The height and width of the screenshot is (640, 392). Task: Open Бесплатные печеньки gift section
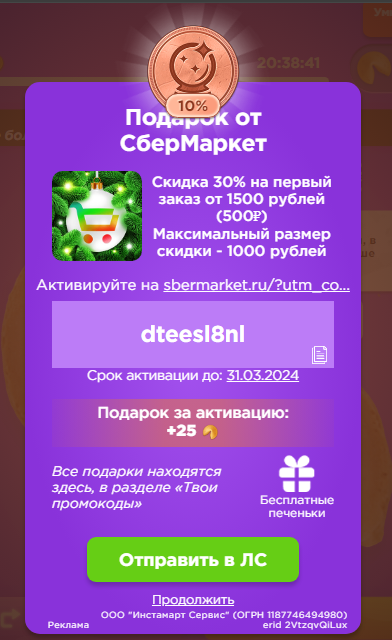[297, 487]
